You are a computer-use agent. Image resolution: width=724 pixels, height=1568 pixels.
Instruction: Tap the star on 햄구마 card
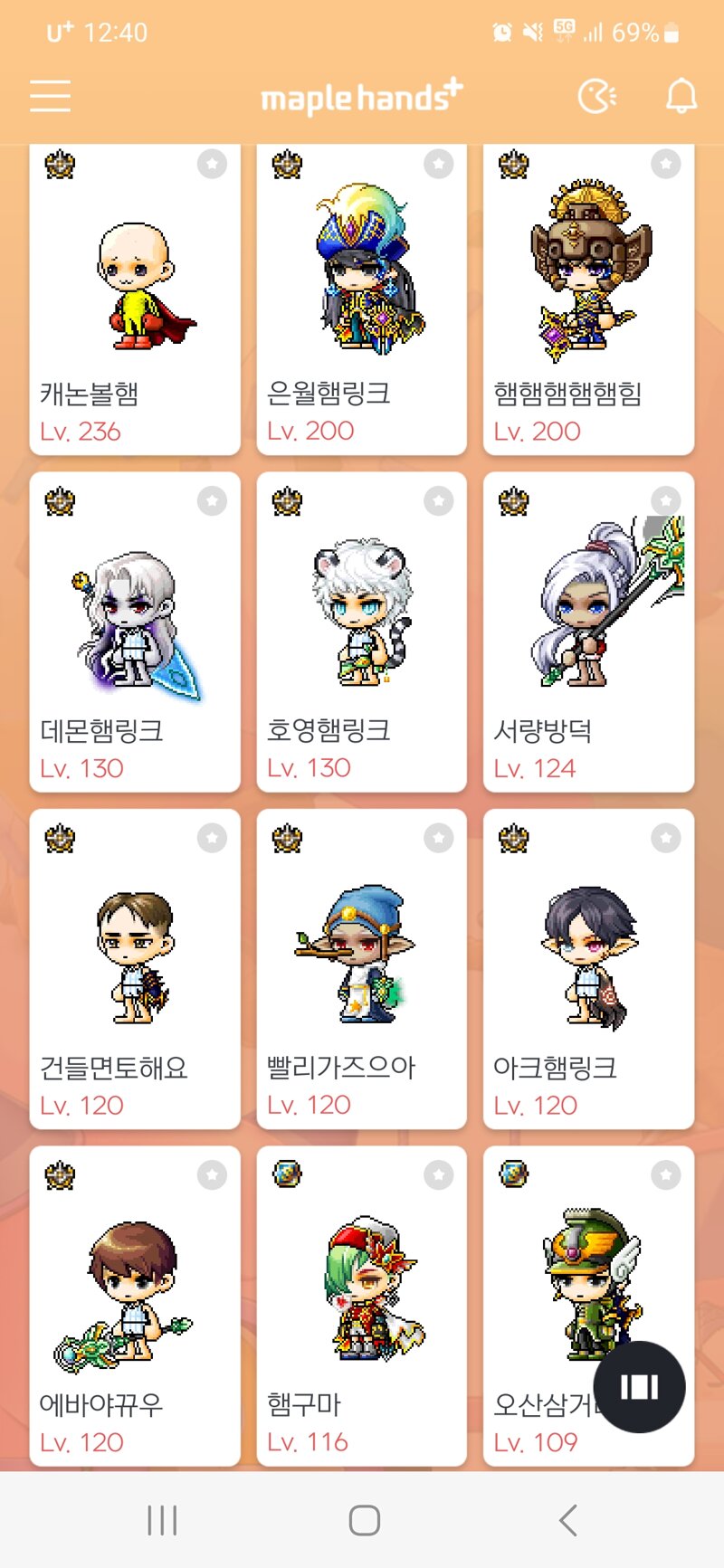click(x=439, y=1175)
